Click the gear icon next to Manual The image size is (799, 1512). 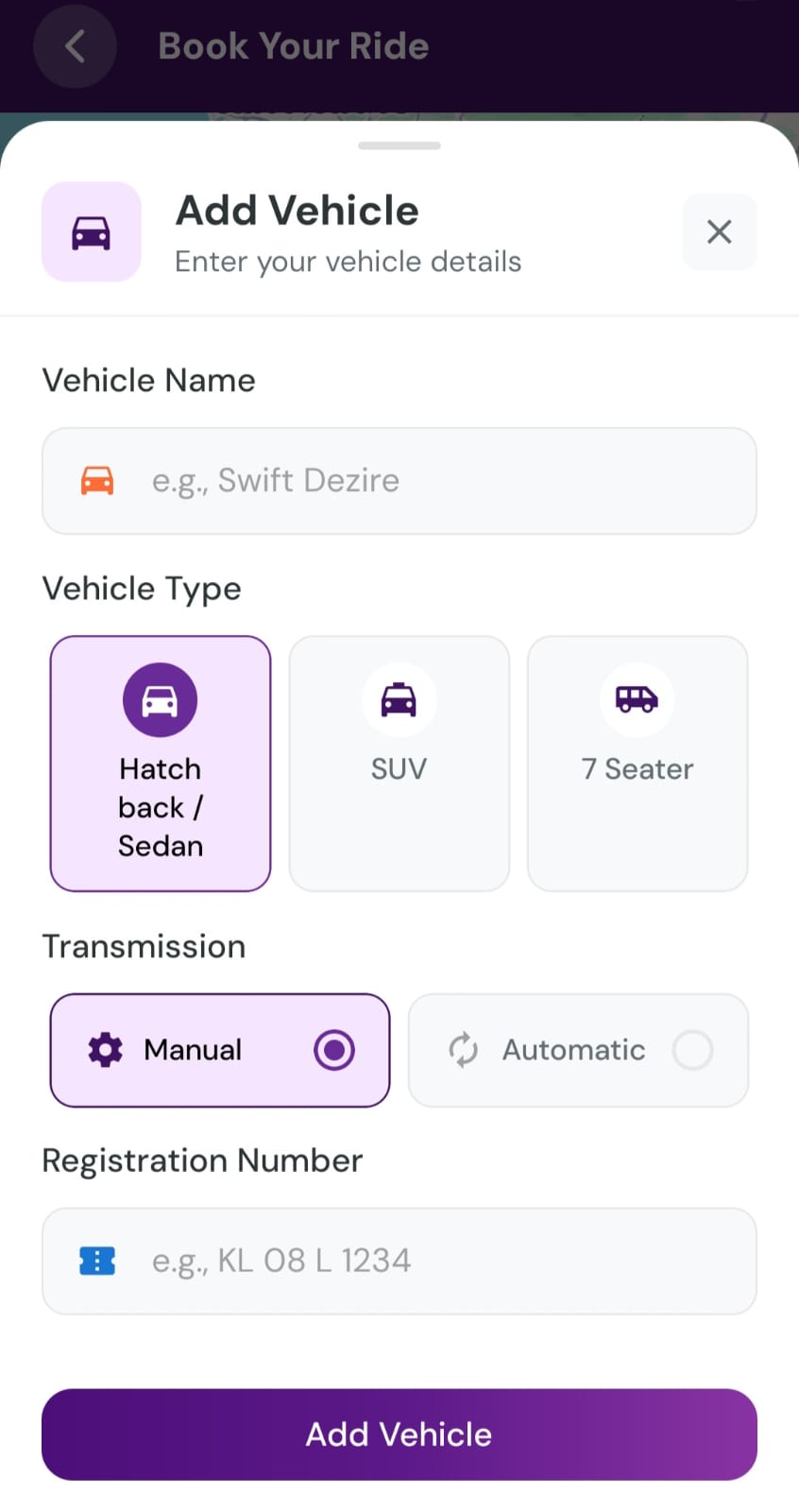[x=105, y=1050]
